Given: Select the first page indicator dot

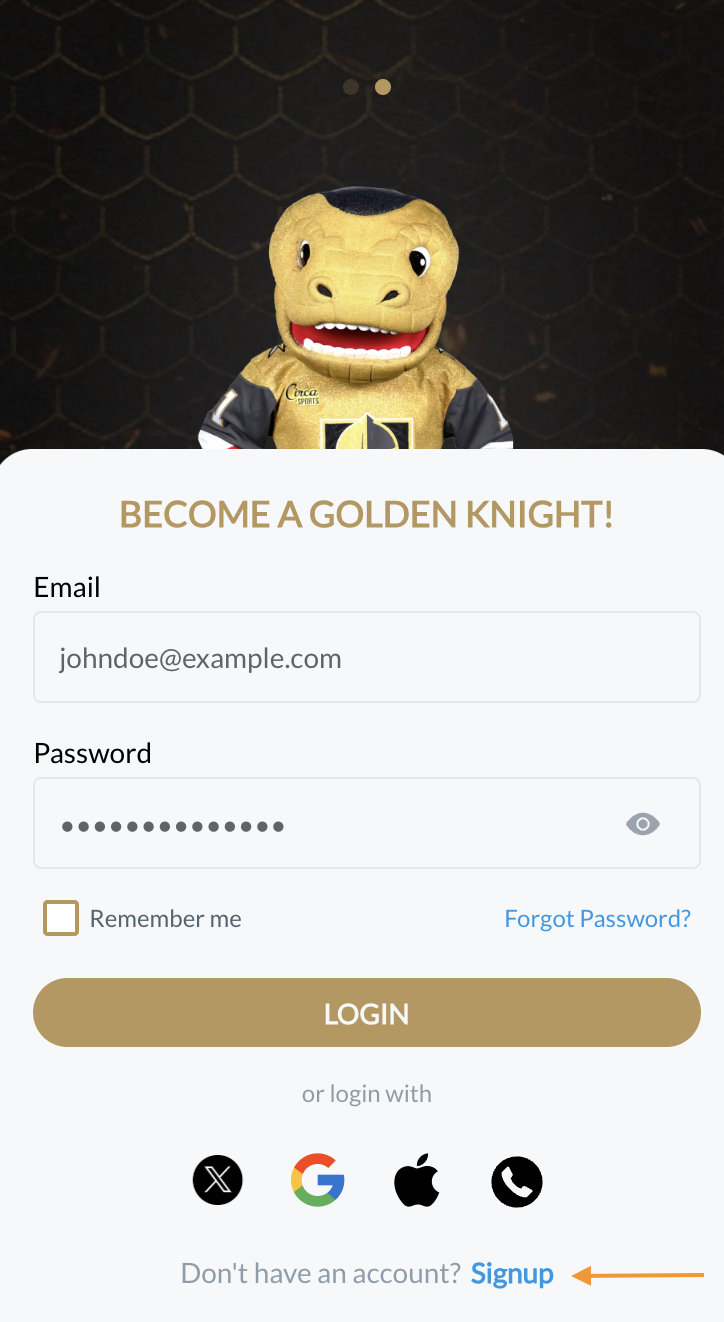Looking at the screenshot, I should click(351, 87).
